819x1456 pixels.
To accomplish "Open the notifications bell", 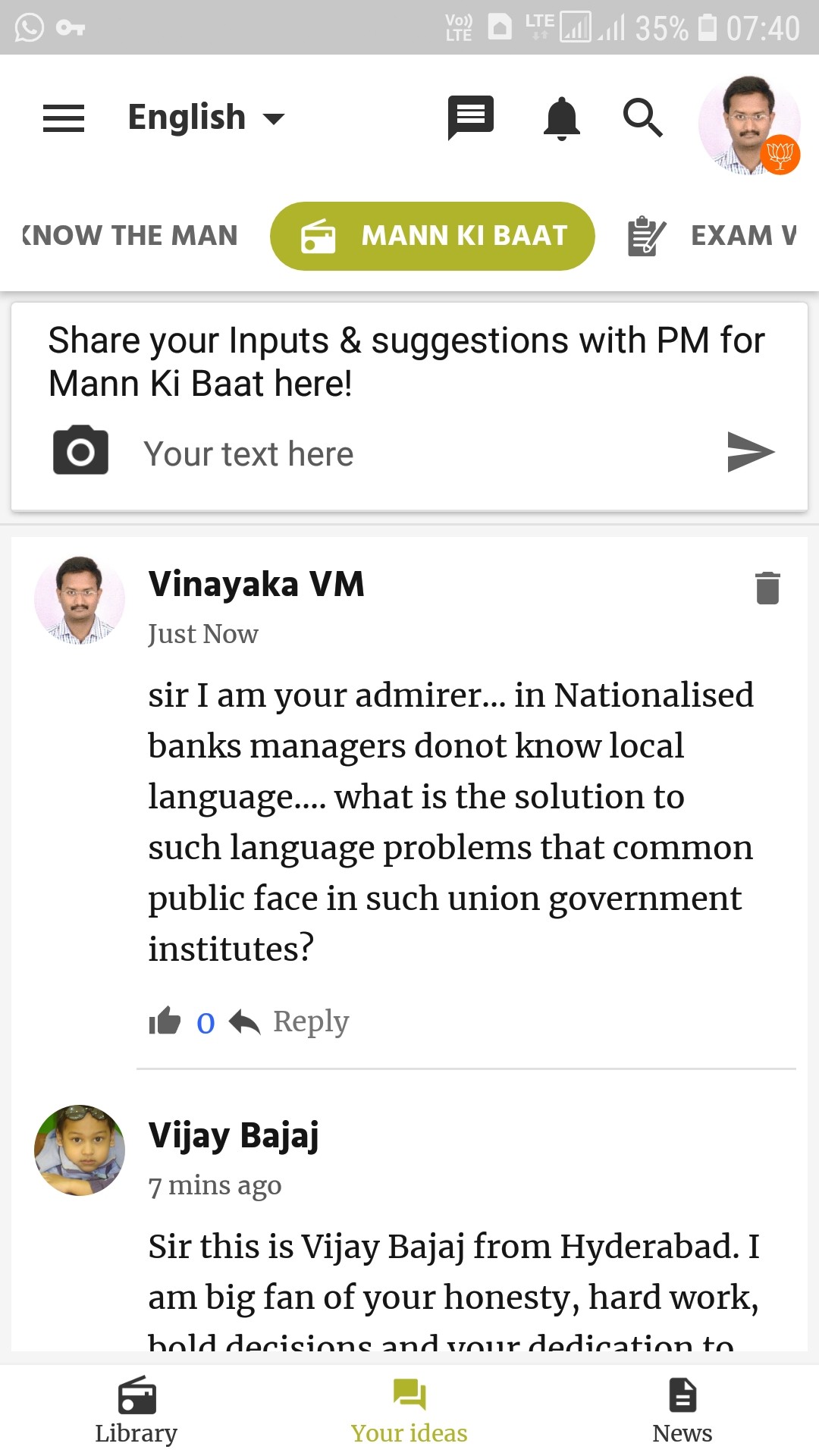I will pos(561,118).
